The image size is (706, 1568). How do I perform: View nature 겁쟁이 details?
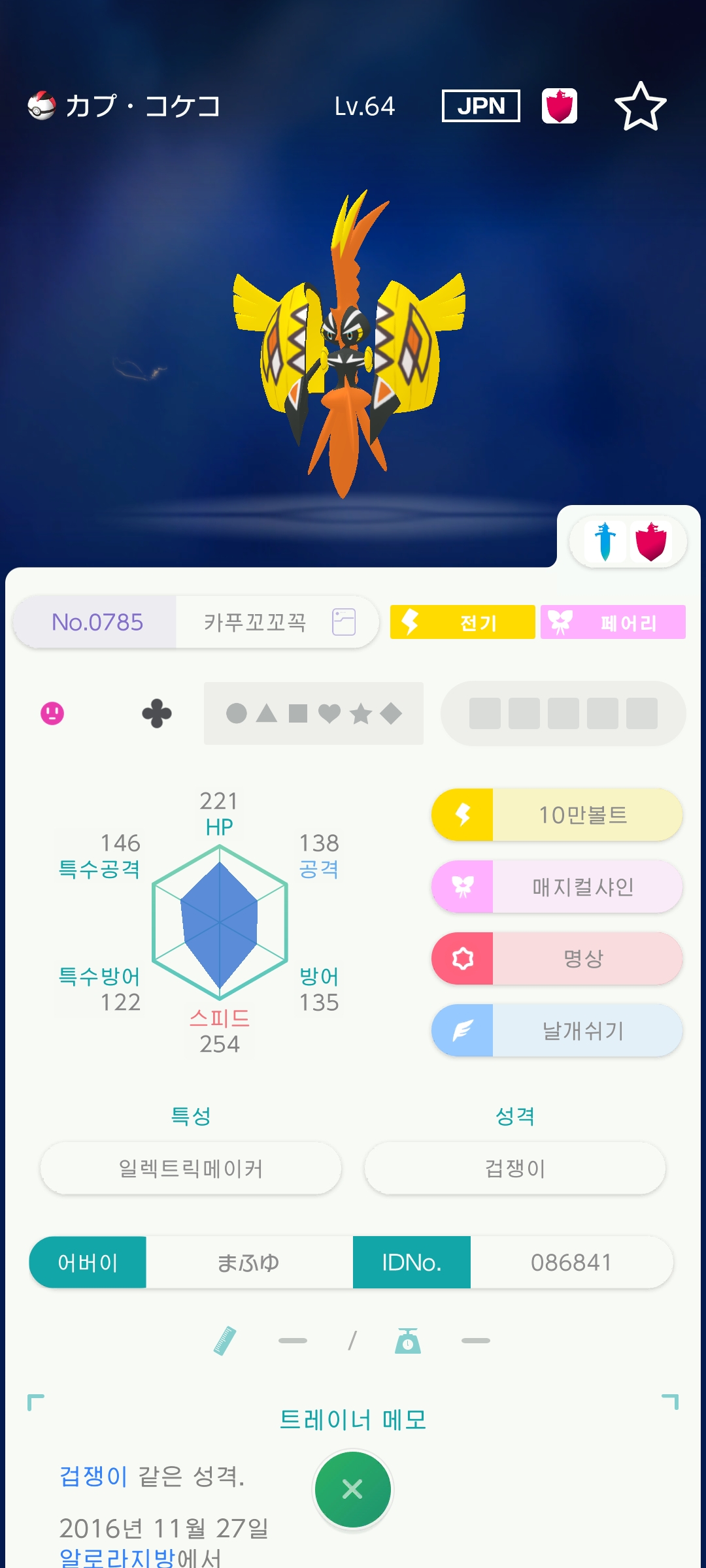(x=515, y=1168)
